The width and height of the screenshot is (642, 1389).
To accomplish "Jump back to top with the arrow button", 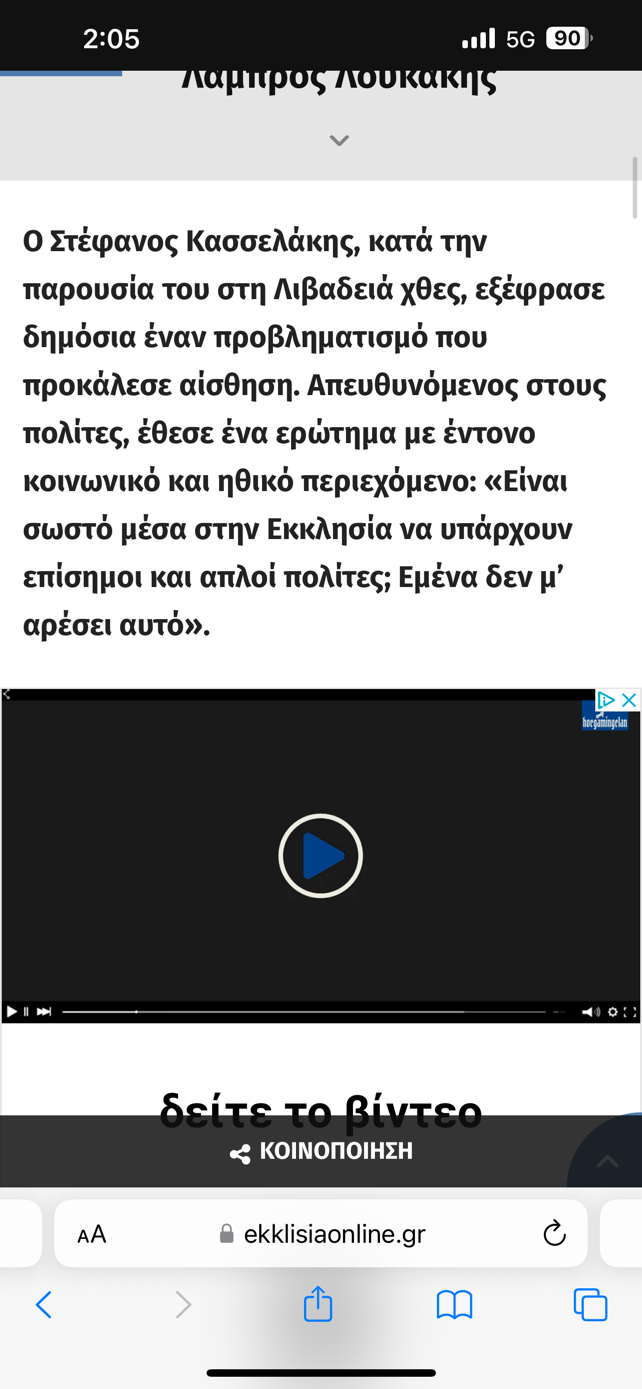I will 608,1161.
